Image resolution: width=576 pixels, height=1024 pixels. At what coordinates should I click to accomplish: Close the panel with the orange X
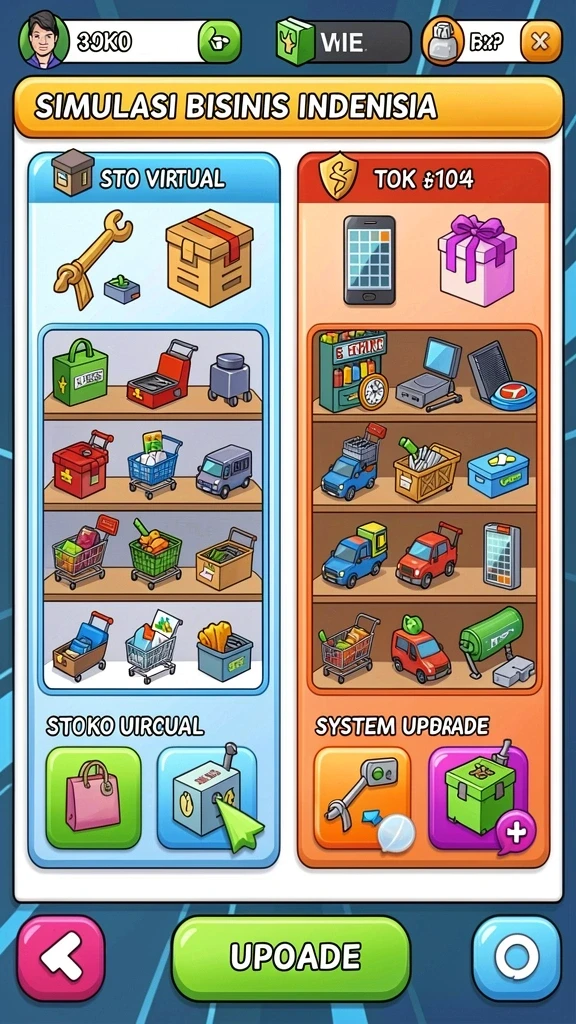pos(541,42)
